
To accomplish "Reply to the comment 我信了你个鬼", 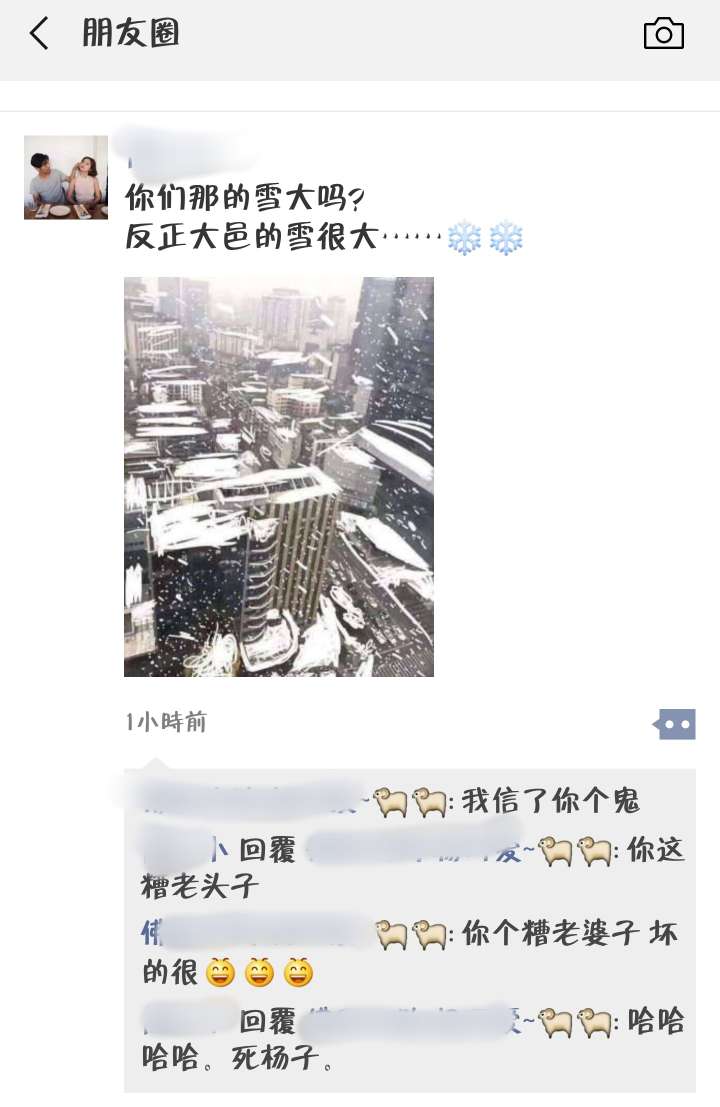I will pyautogui.click(x=550, y=802).
